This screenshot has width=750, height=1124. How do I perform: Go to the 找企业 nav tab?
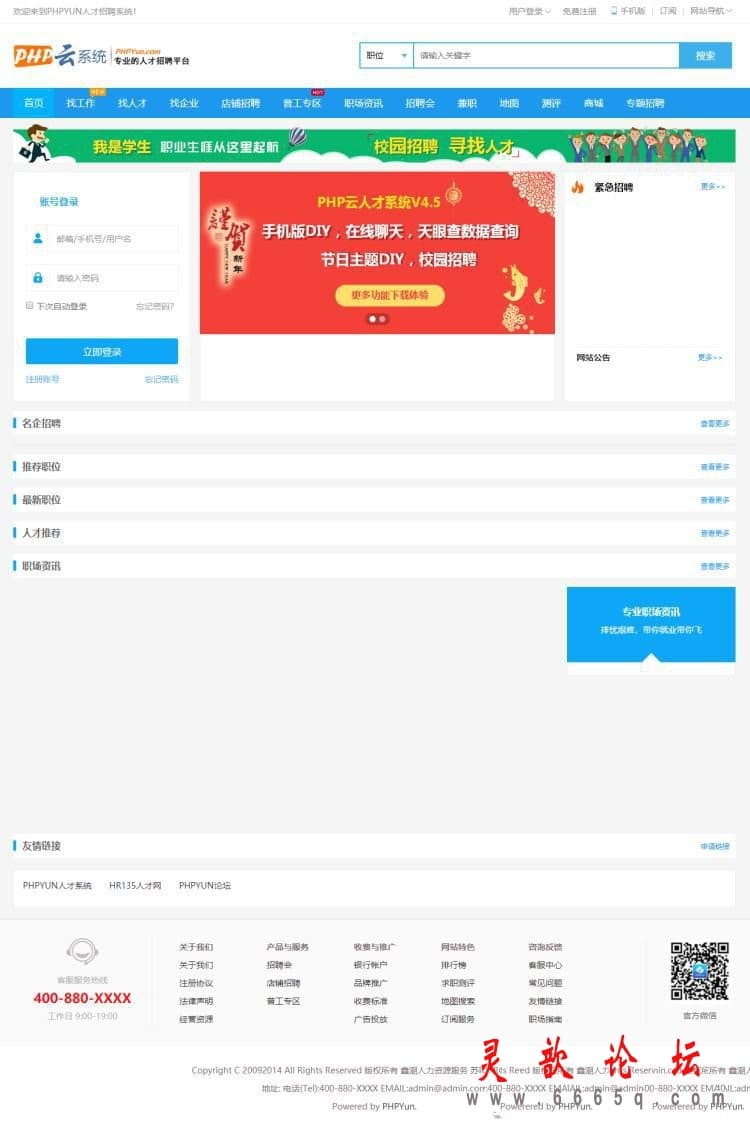point(184,103)
